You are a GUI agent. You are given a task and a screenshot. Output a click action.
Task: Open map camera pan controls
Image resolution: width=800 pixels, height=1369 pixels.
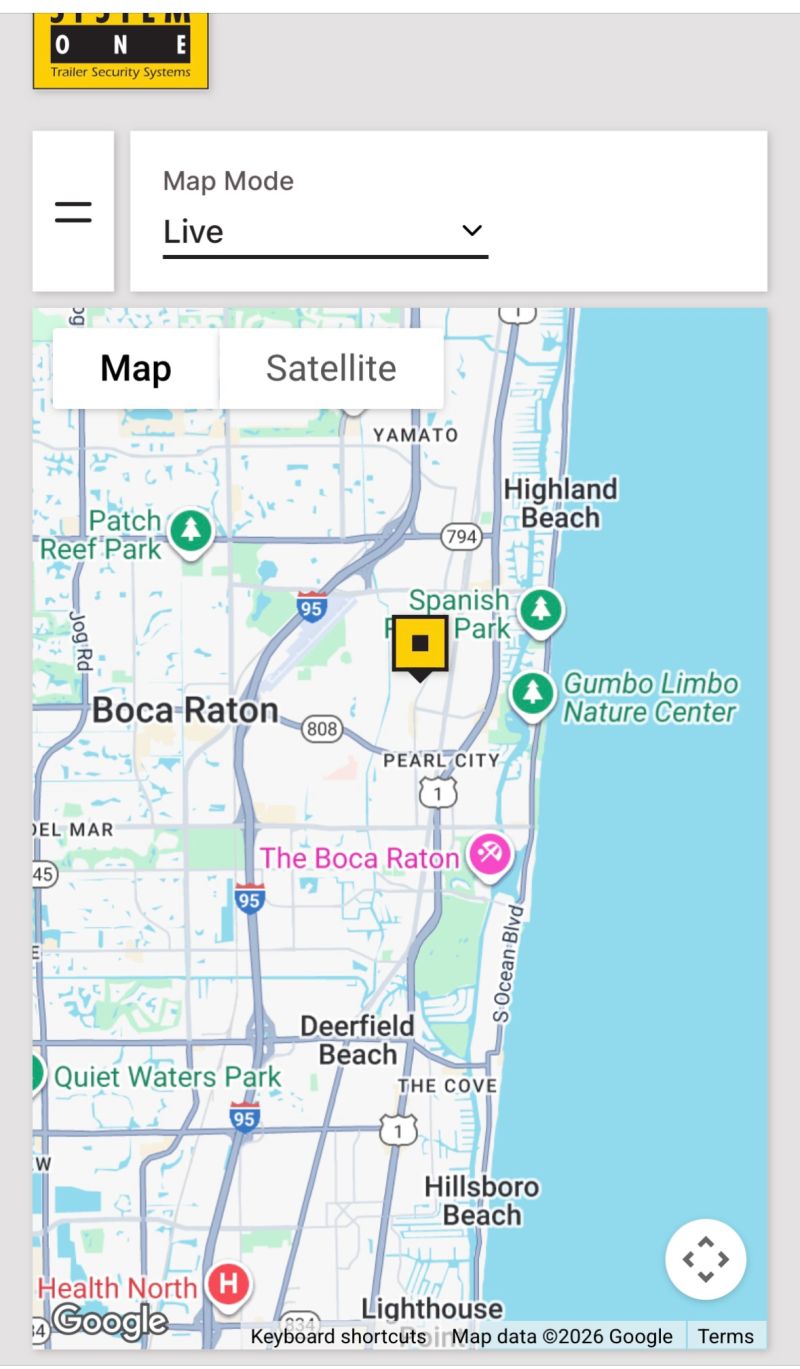[x=705, y=1258]
